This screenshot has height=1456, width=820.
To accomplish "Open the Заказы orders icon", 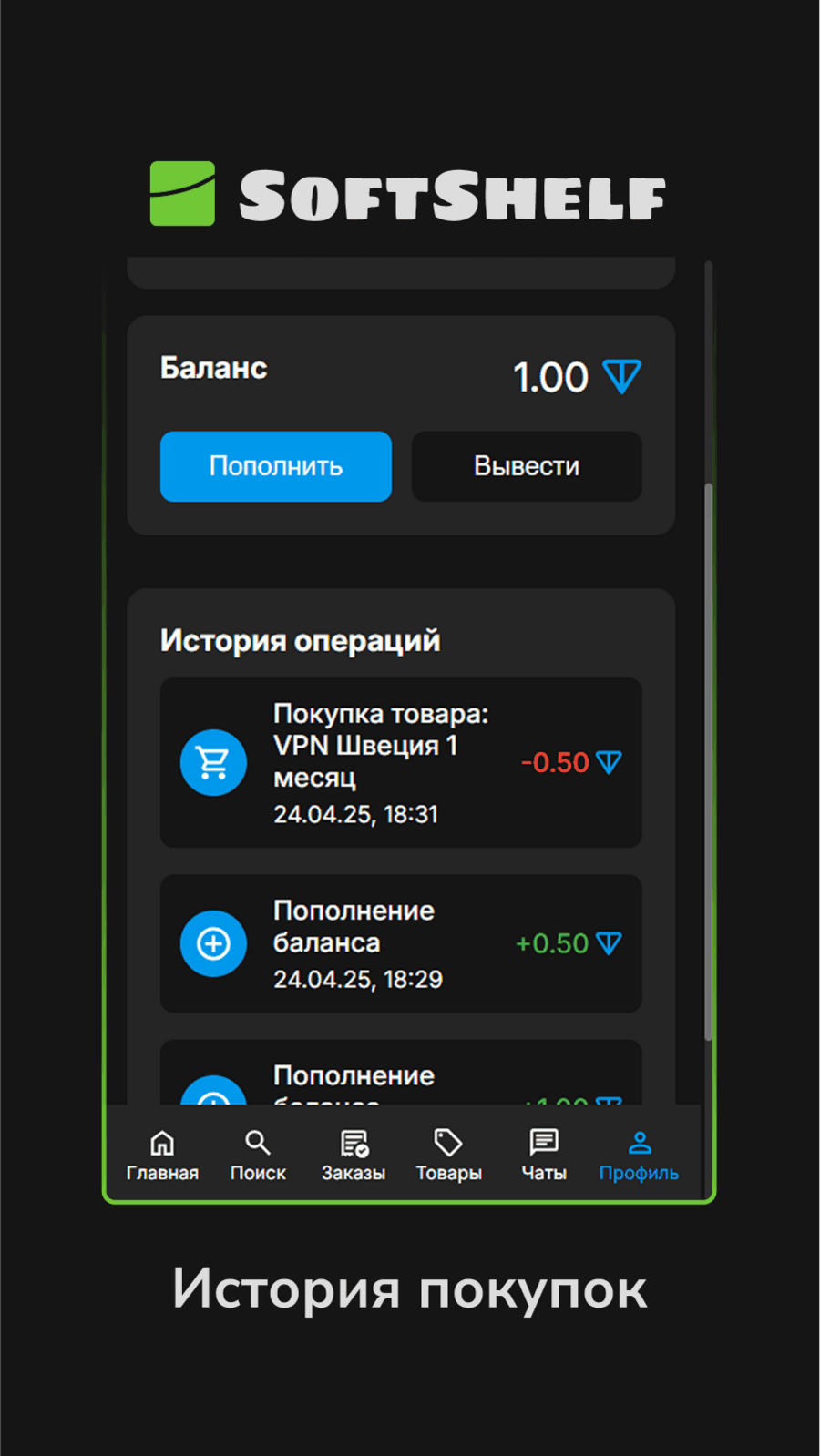I will [354, 1142].
